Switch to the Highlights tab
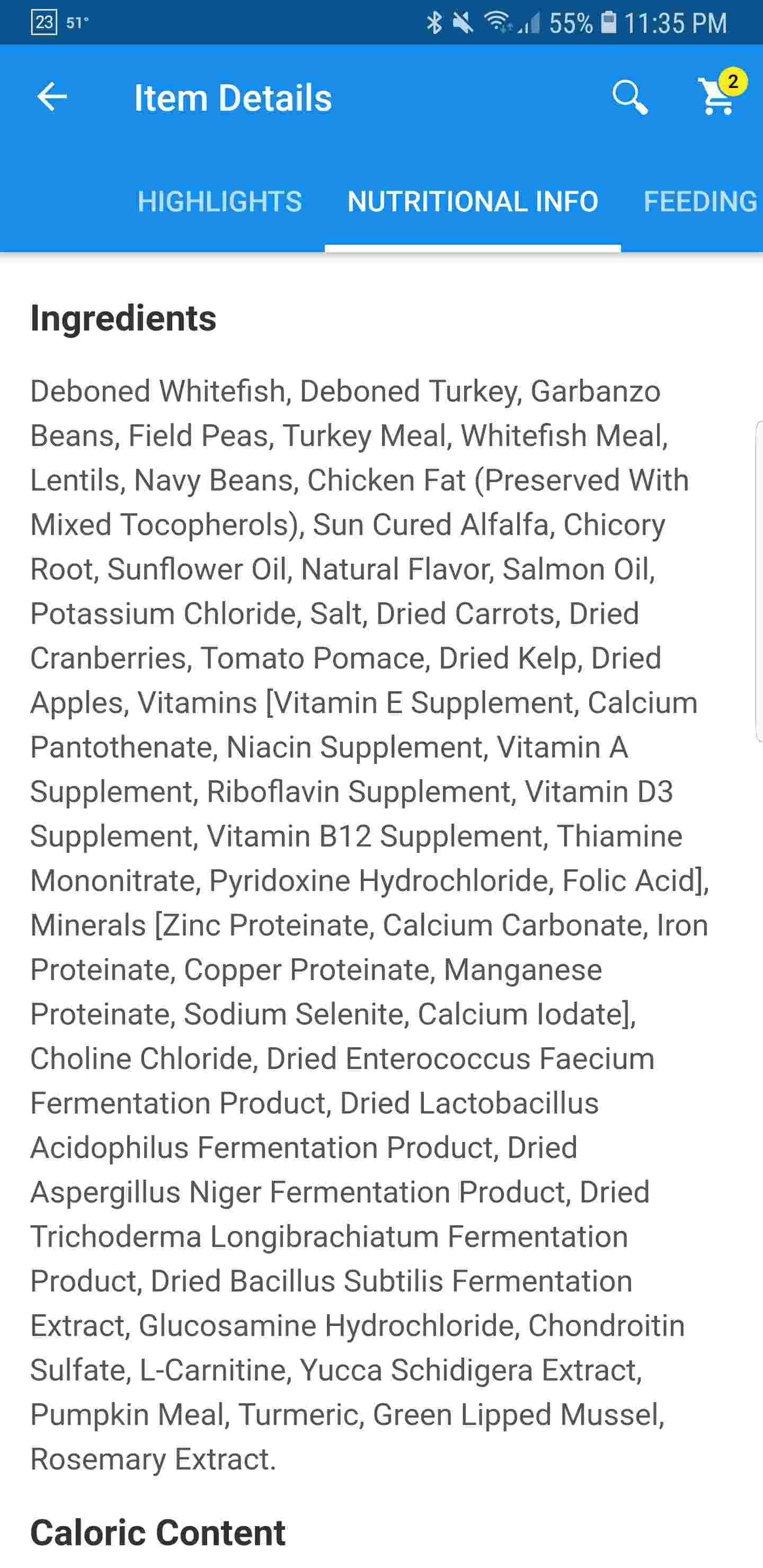This screenshot has width=763, height=1568. pos(220,201)
